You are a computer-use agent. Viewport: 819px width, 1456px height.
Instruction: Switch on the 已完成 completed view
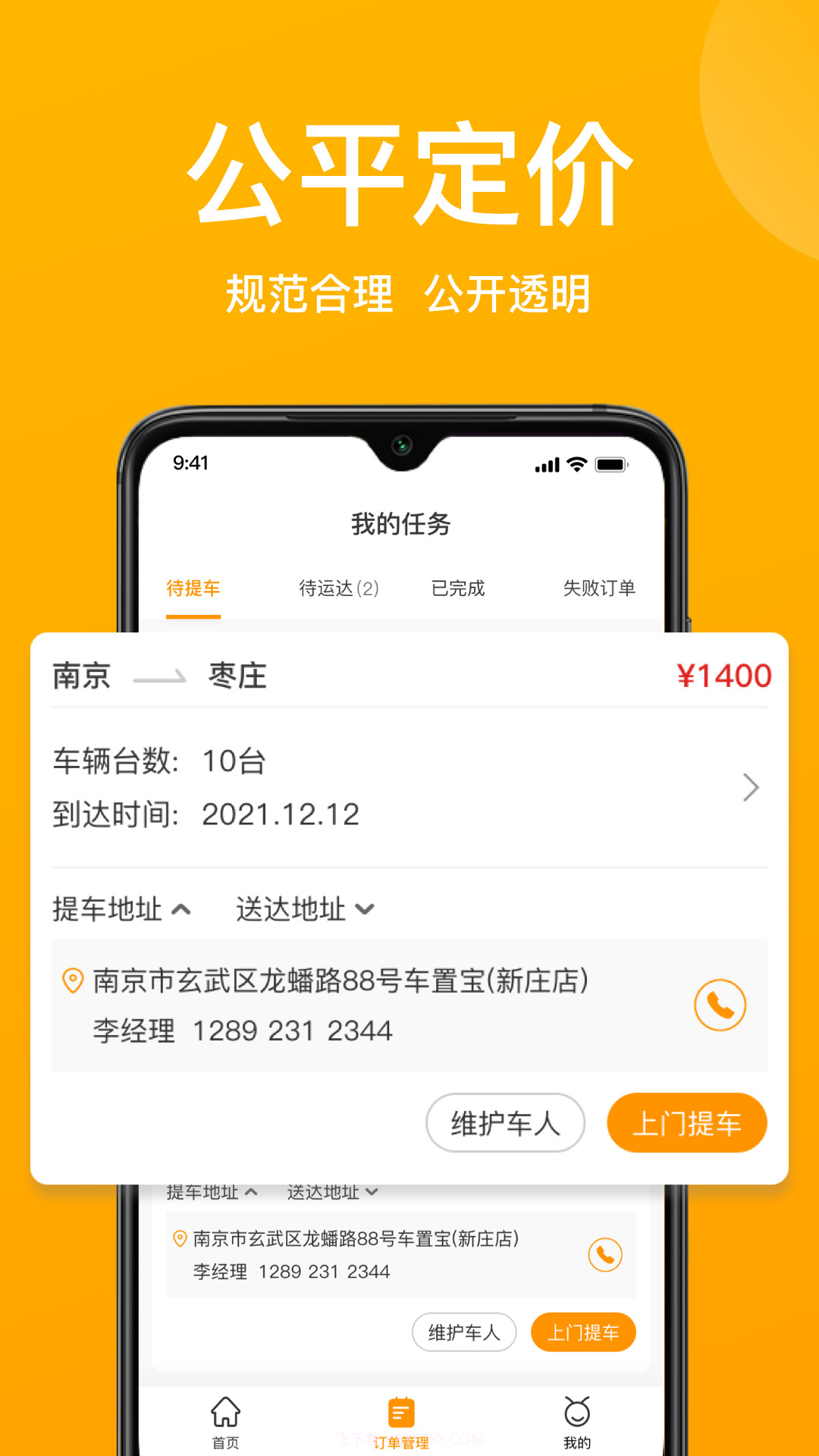click(x=457, y=588)
